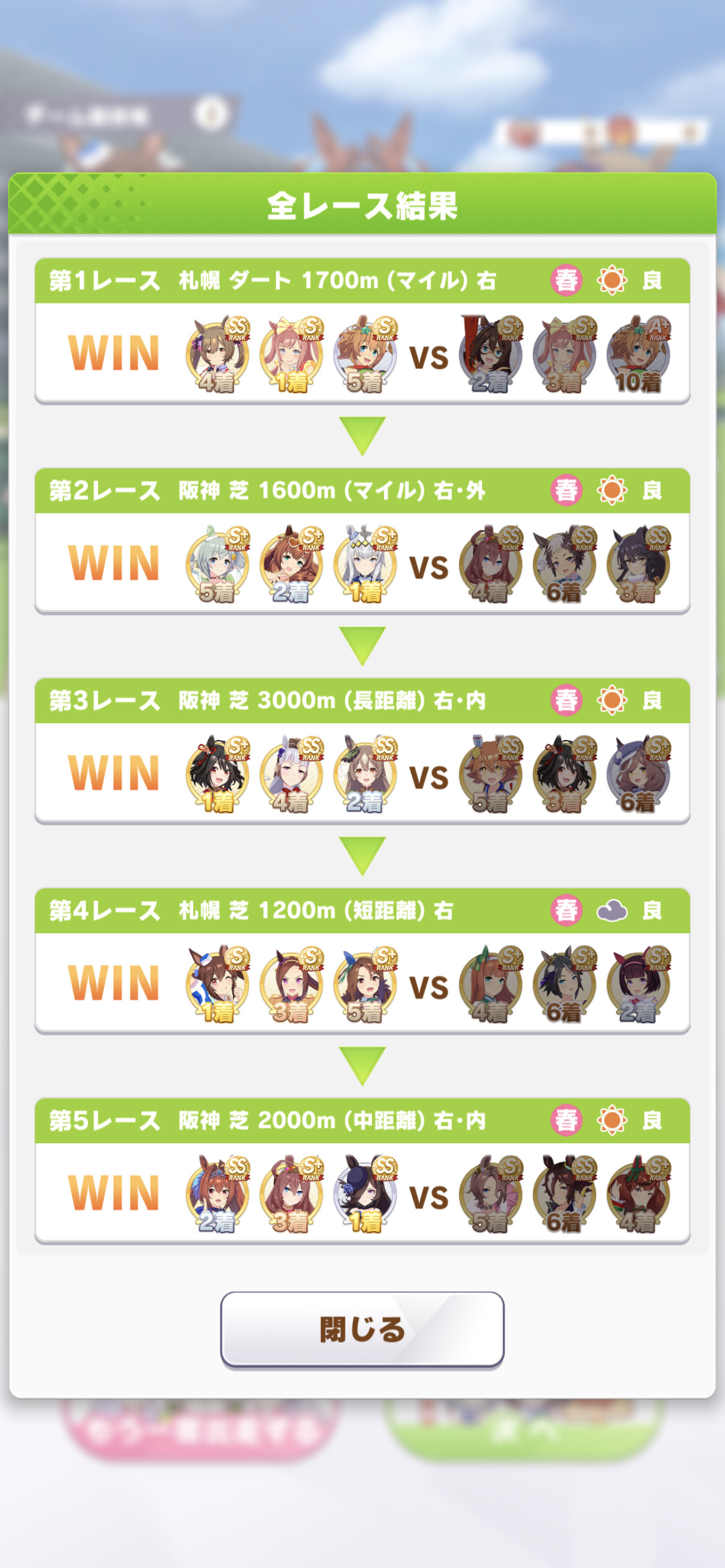Open the 第3レース 阪神 芝 3000m result
The height and width of the screenshot is (1568, 725).
pos(362,751)
